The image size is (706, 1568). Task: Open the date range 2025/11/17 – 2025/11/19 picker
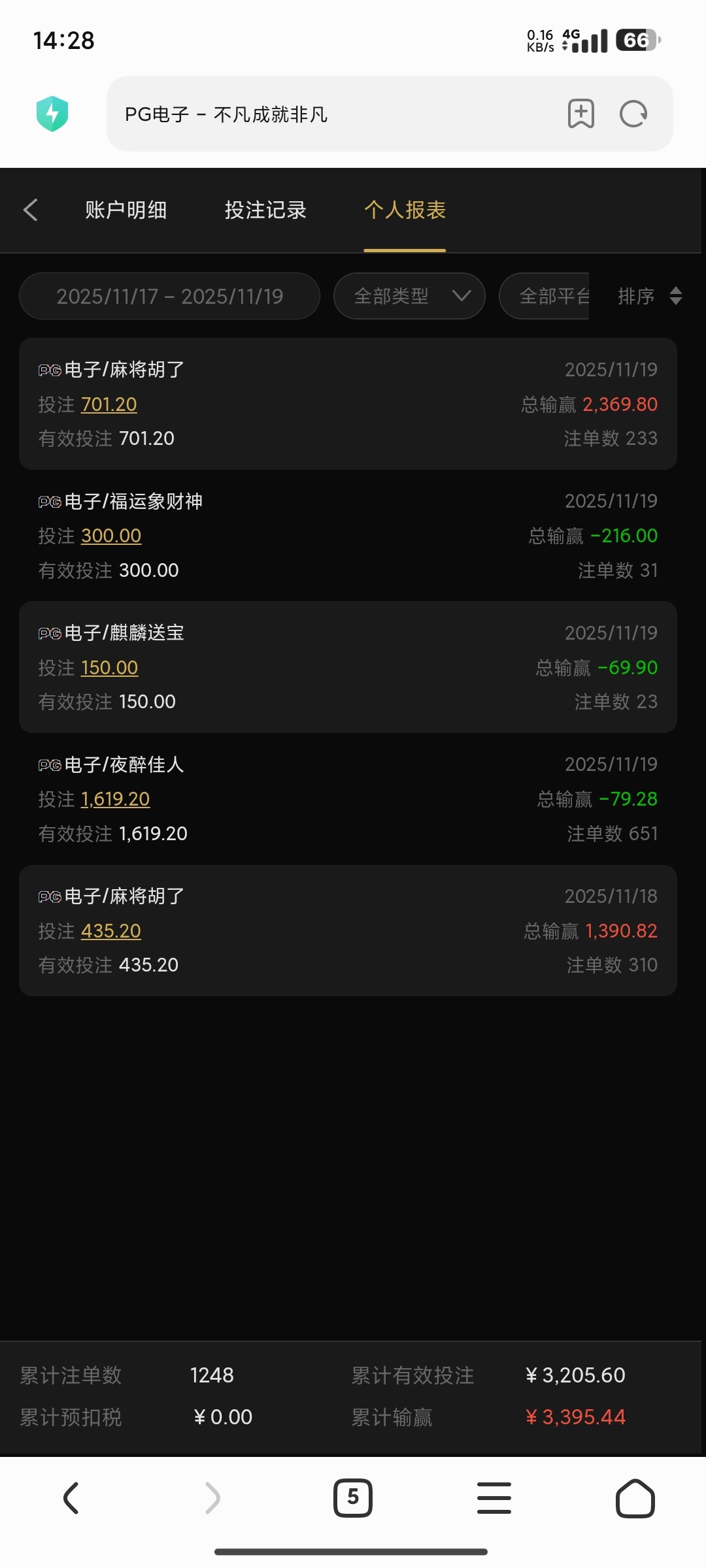pyautogui.click(x=169, y=296)
